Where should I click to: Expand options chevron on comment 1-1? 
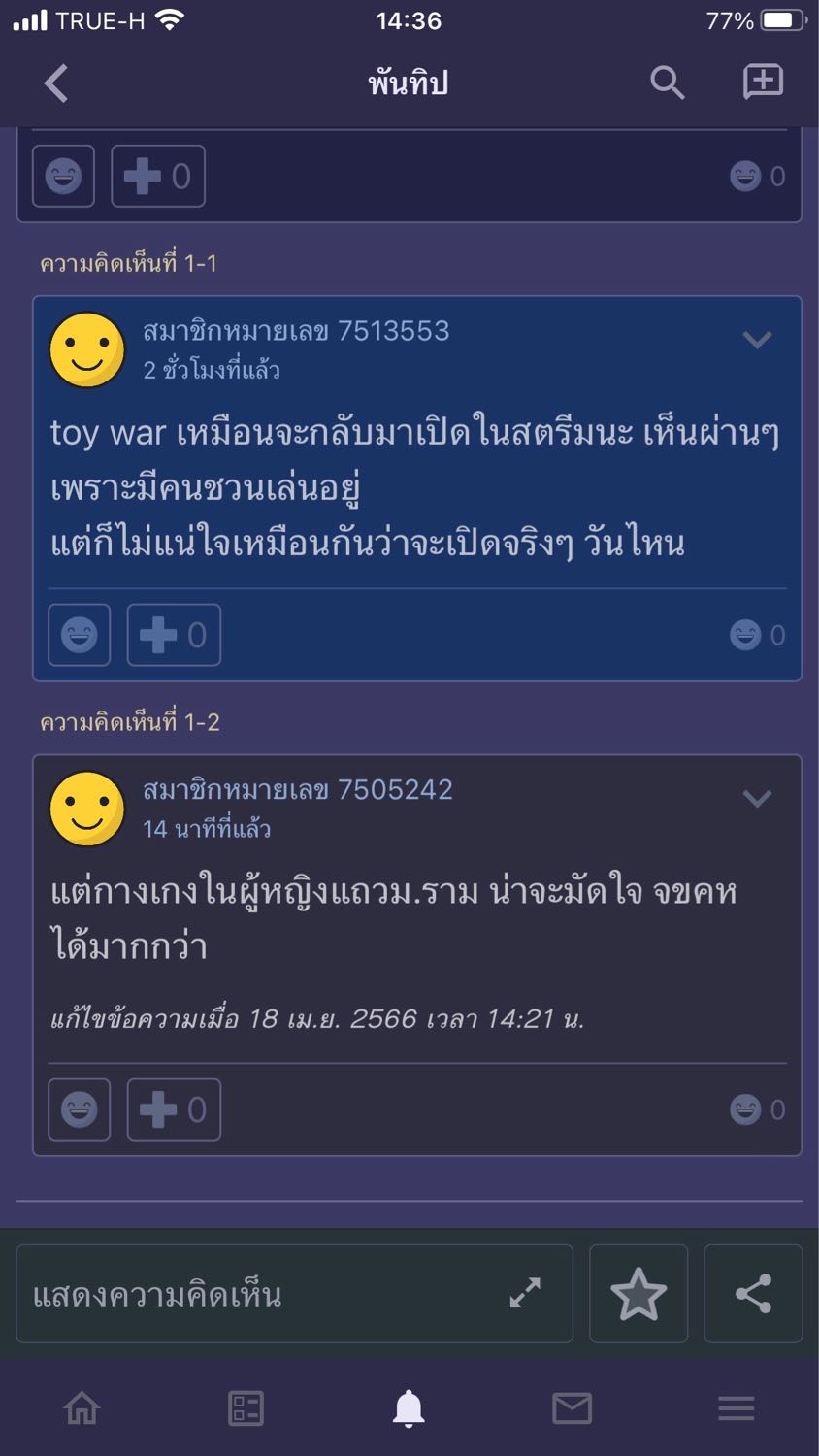757,340
